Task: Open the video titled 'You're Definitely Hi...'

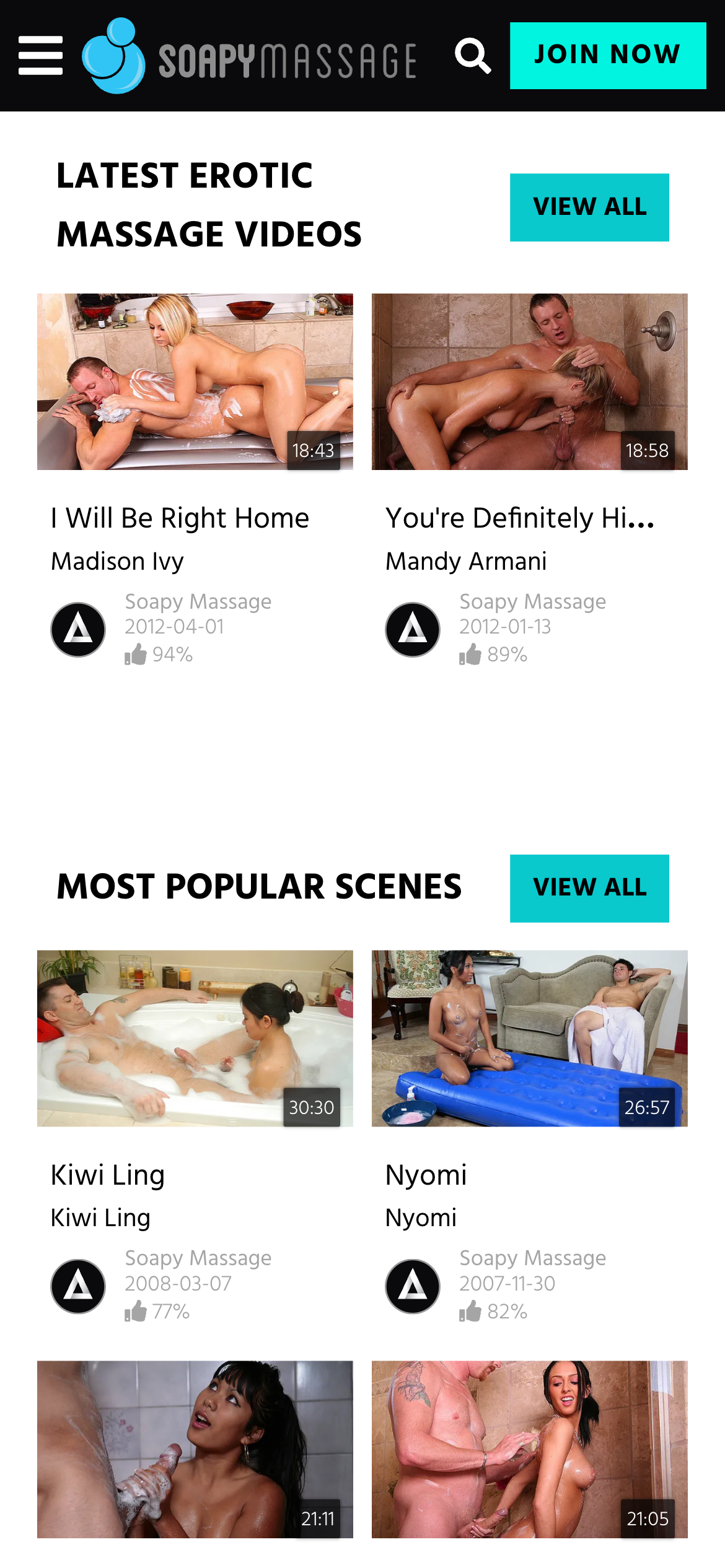Action: [530, 381]
